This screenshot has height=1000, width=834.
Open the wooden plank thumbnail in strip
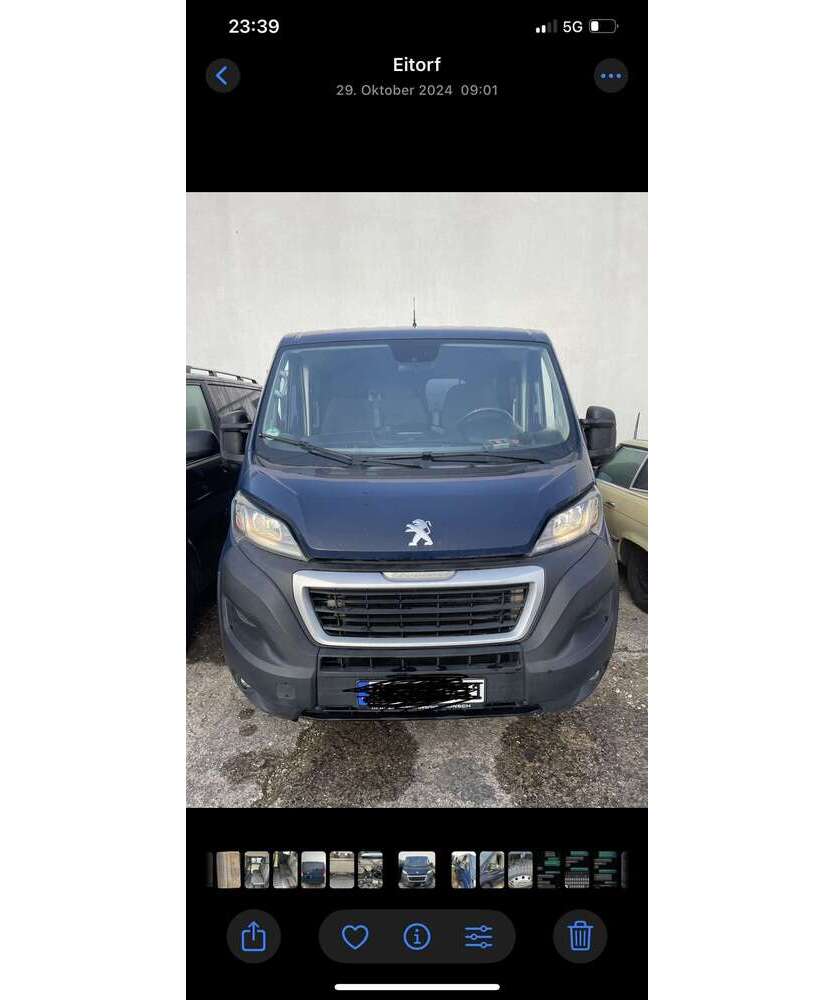click(228, 870)
